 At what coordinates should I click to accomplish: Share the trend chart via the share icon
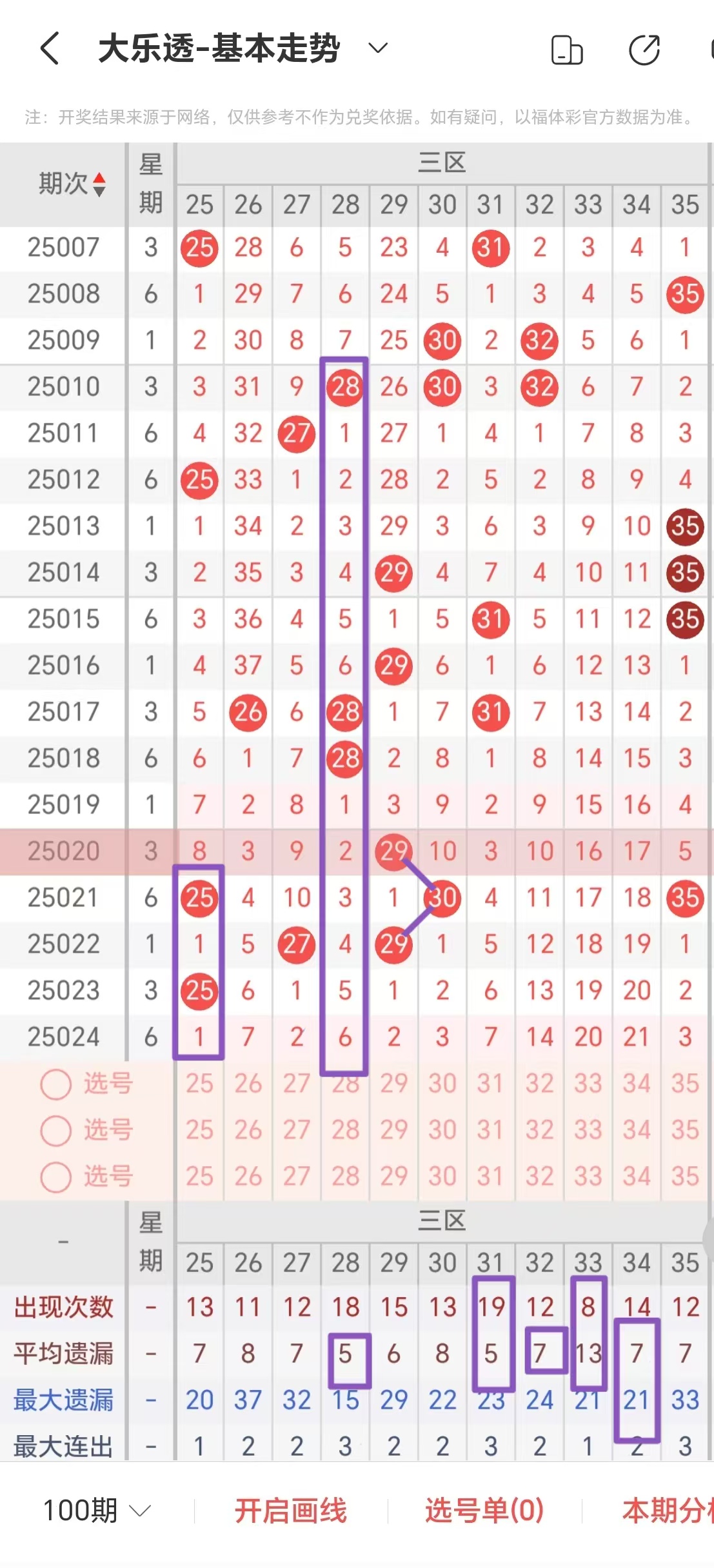click(645, 50)
